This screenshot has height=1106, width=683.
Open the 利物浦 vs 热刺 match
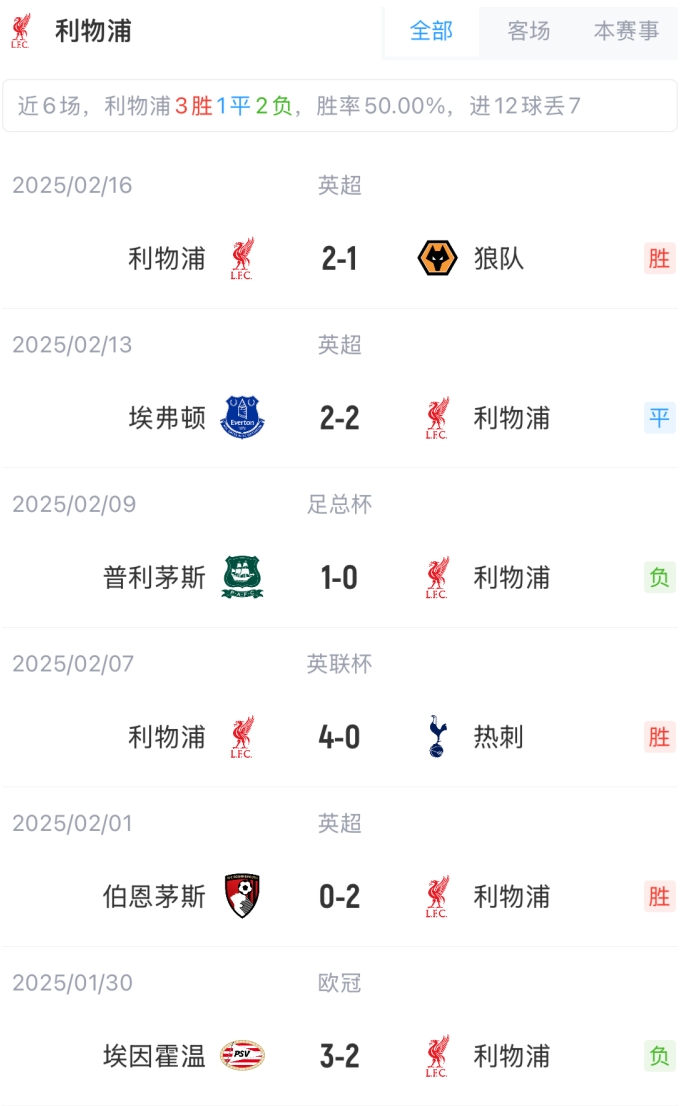[340, 738]
